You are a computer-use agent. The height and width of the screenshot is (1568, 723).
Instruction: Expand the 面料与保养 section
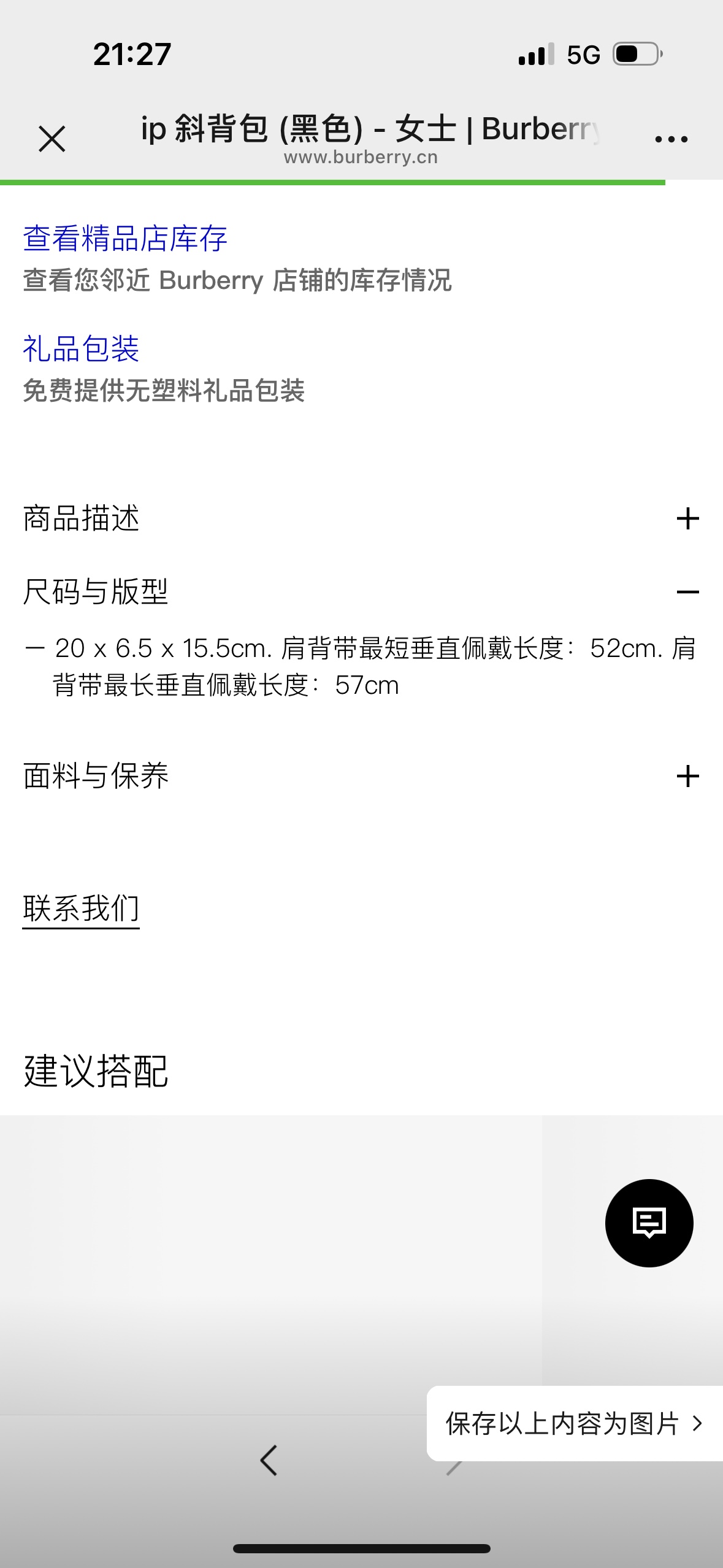[687, 776]
